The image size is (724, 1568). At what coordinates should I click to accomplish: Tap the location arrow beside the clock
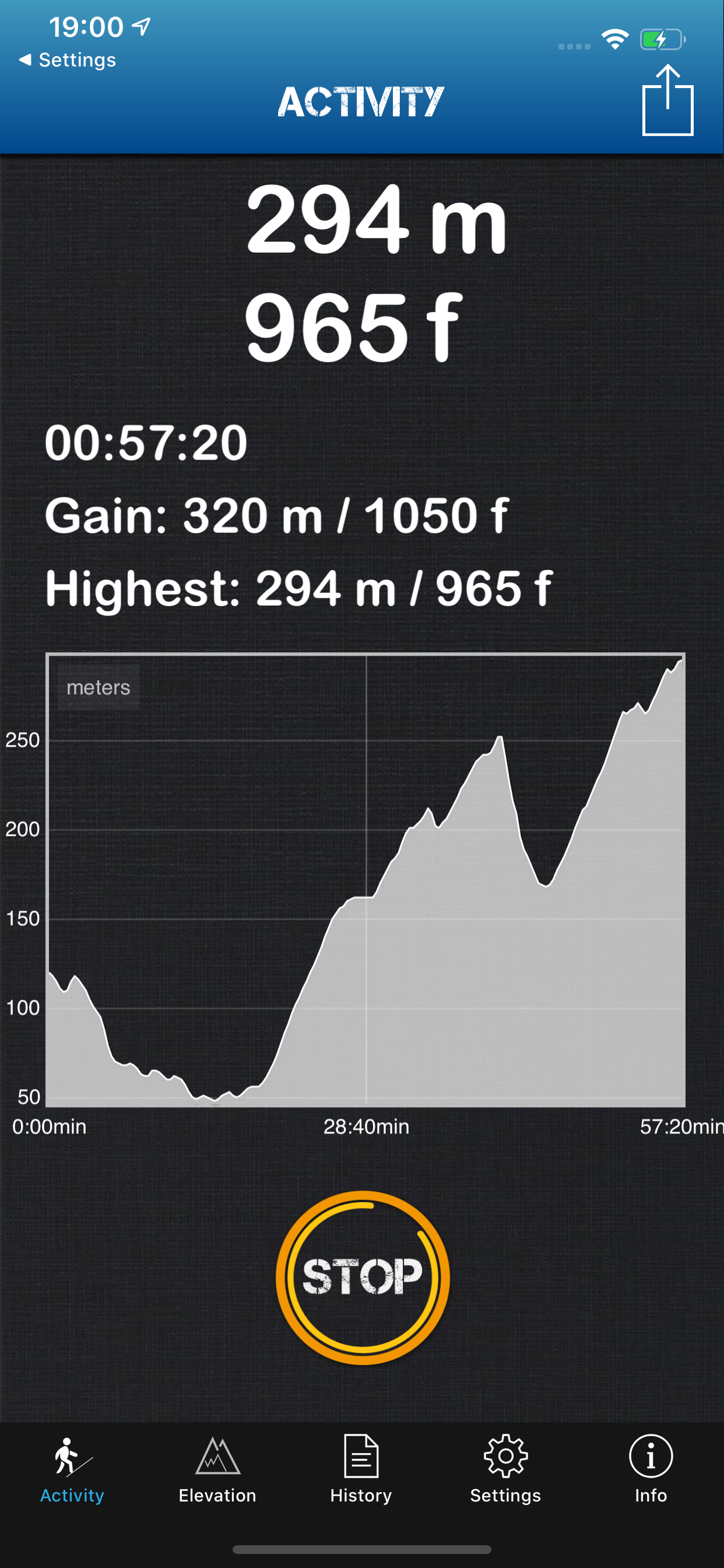point(142,24)
